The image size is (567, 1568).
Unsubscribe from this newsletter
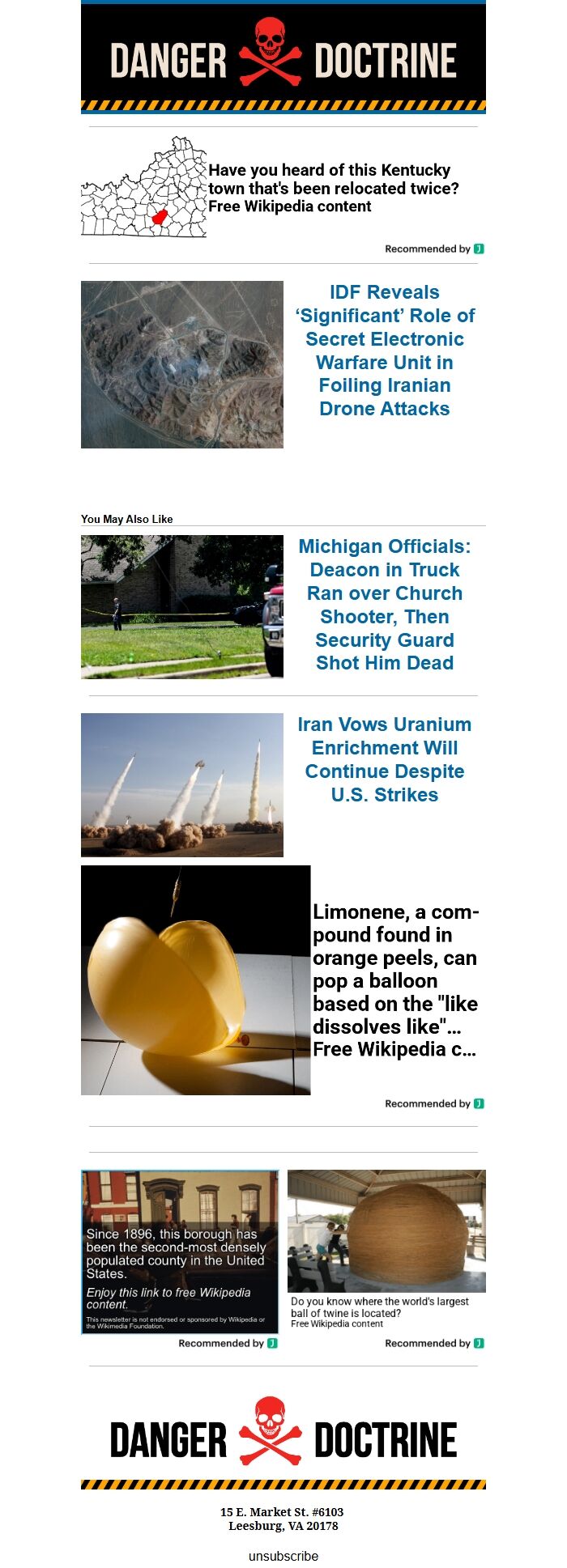point(283,1556)
